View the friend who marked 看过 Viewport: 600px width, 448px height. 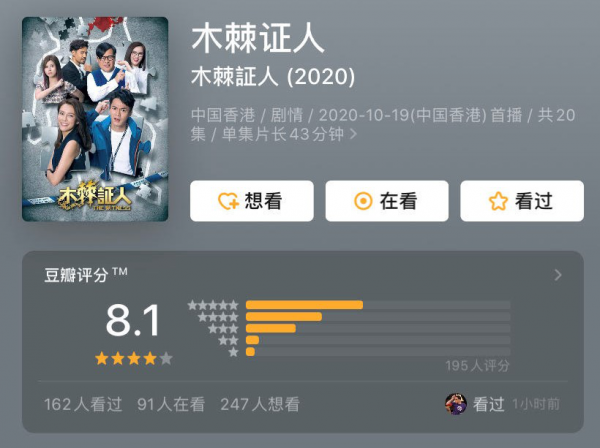pos(456,404)
